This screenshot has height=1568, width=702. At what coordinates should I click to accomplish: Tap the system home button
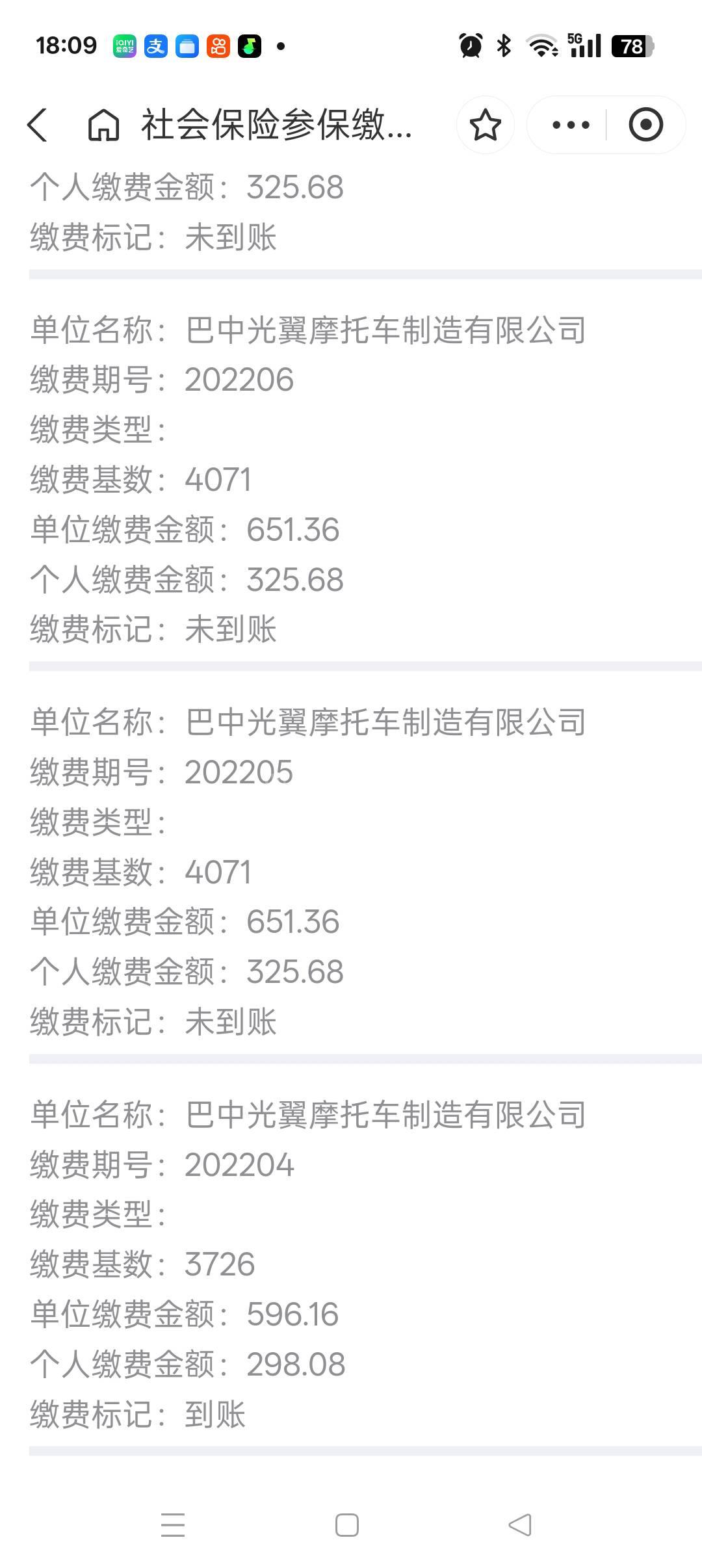point(347,1524)
